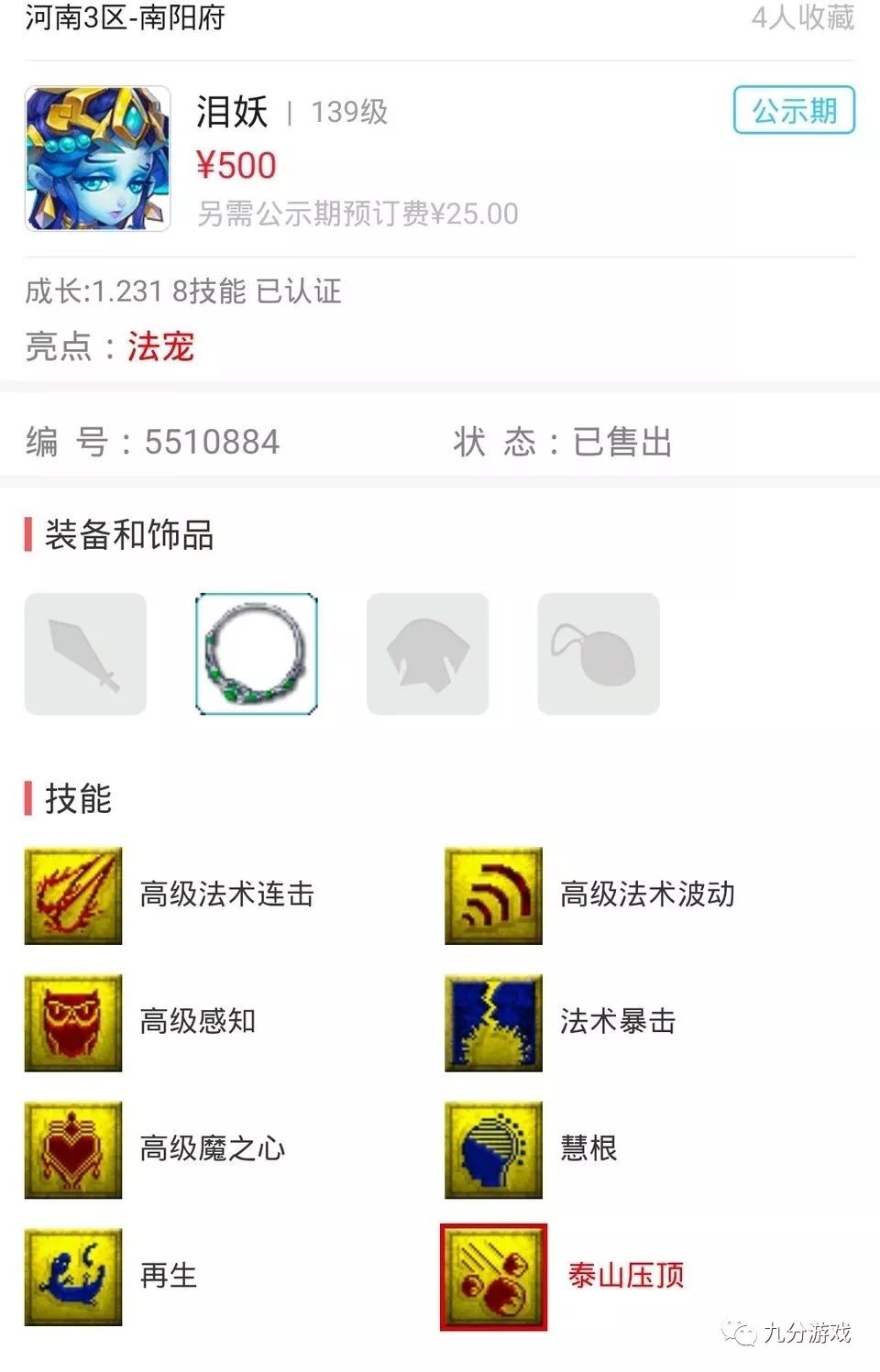Show the 慧根 skill info
This screenshot has width=880, height=1372.
click(493, 1150)
